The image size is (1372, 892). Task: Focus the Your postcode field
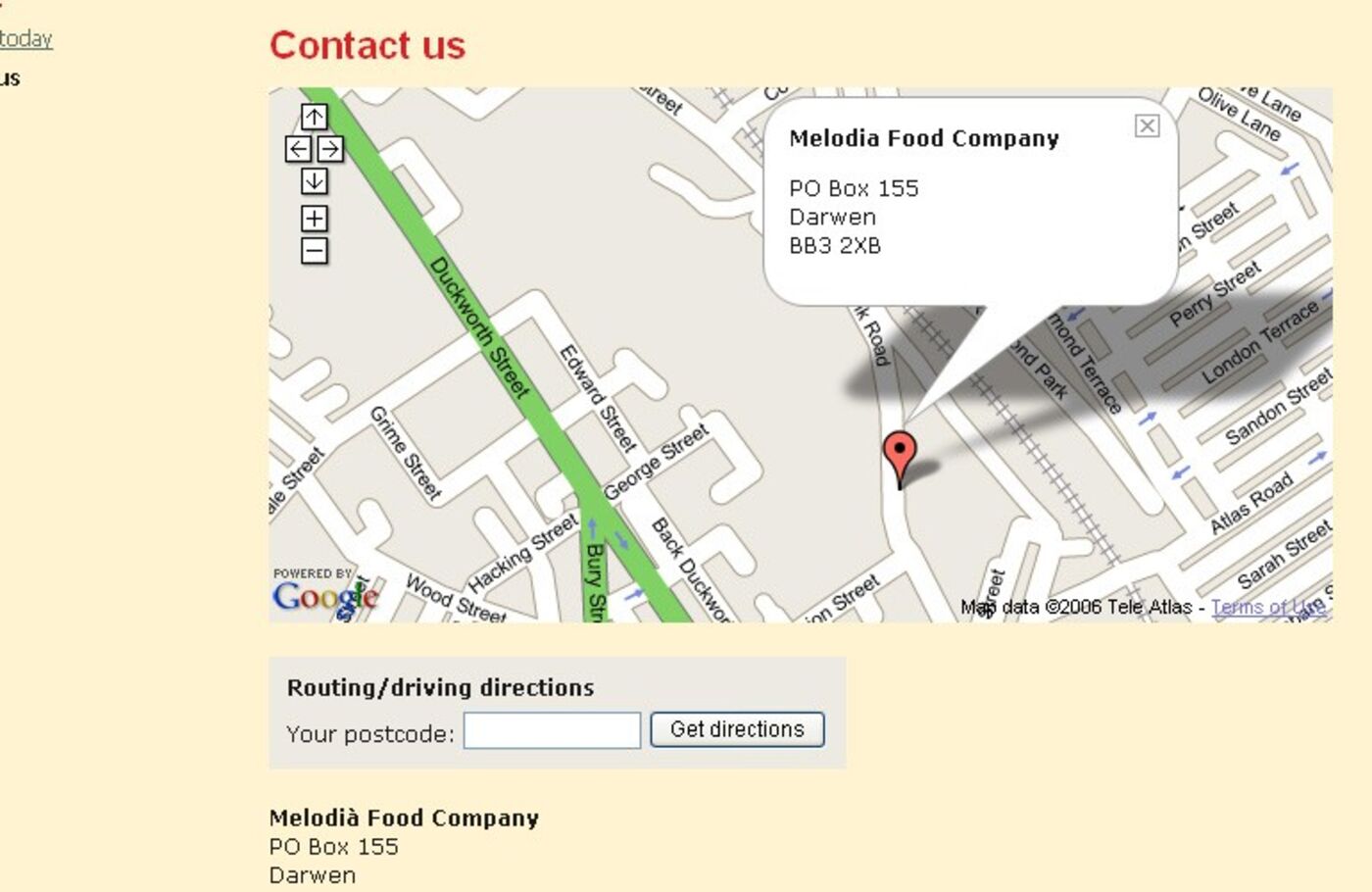click(x=552, y=730)
